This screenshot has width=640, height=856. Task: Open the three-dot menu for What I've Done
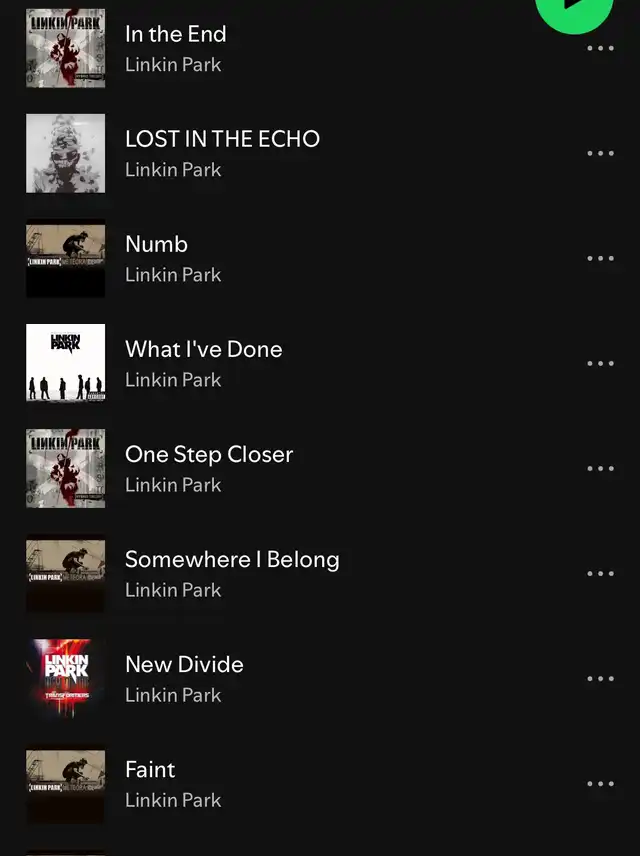600,363
